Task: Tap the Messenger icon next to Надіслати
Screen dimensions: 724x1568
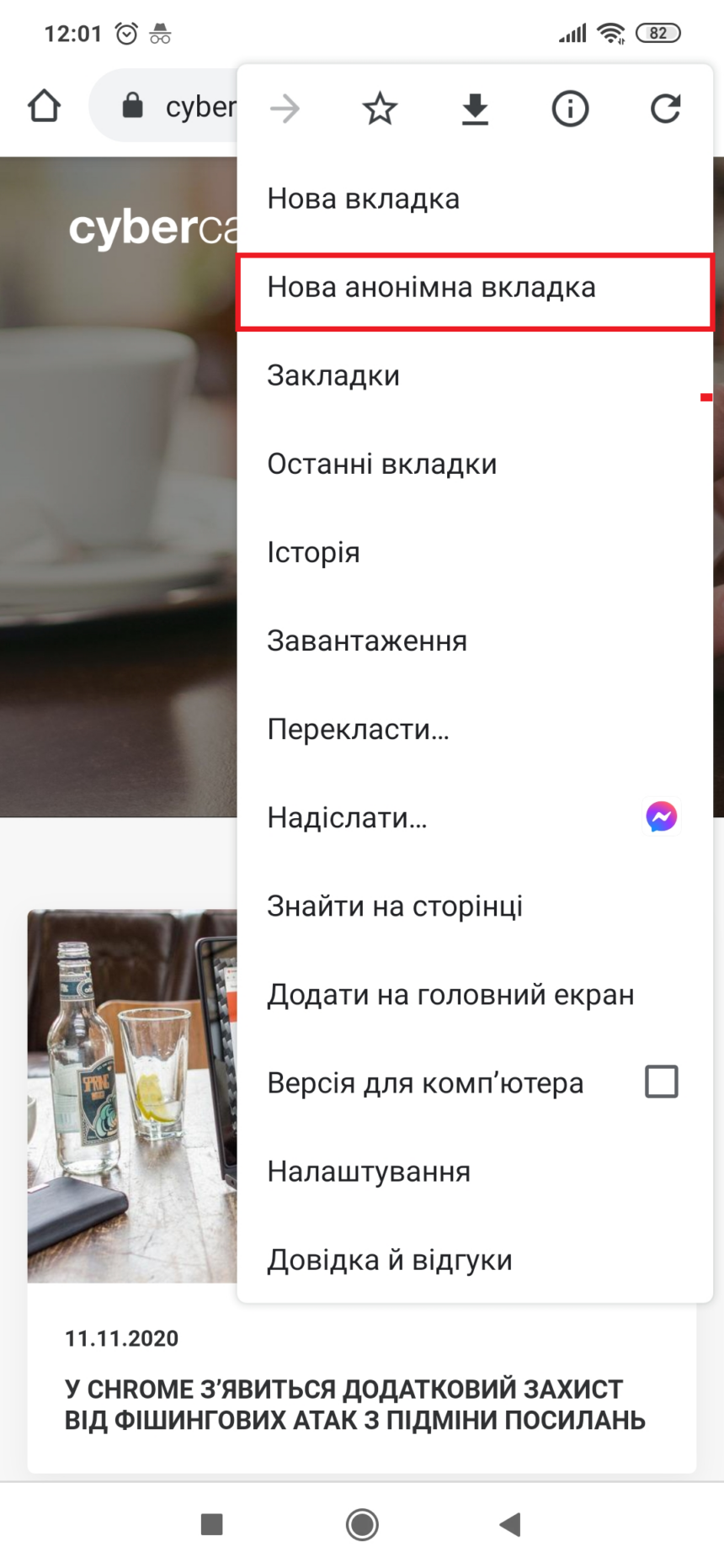Action: click(x=662, y=816)
